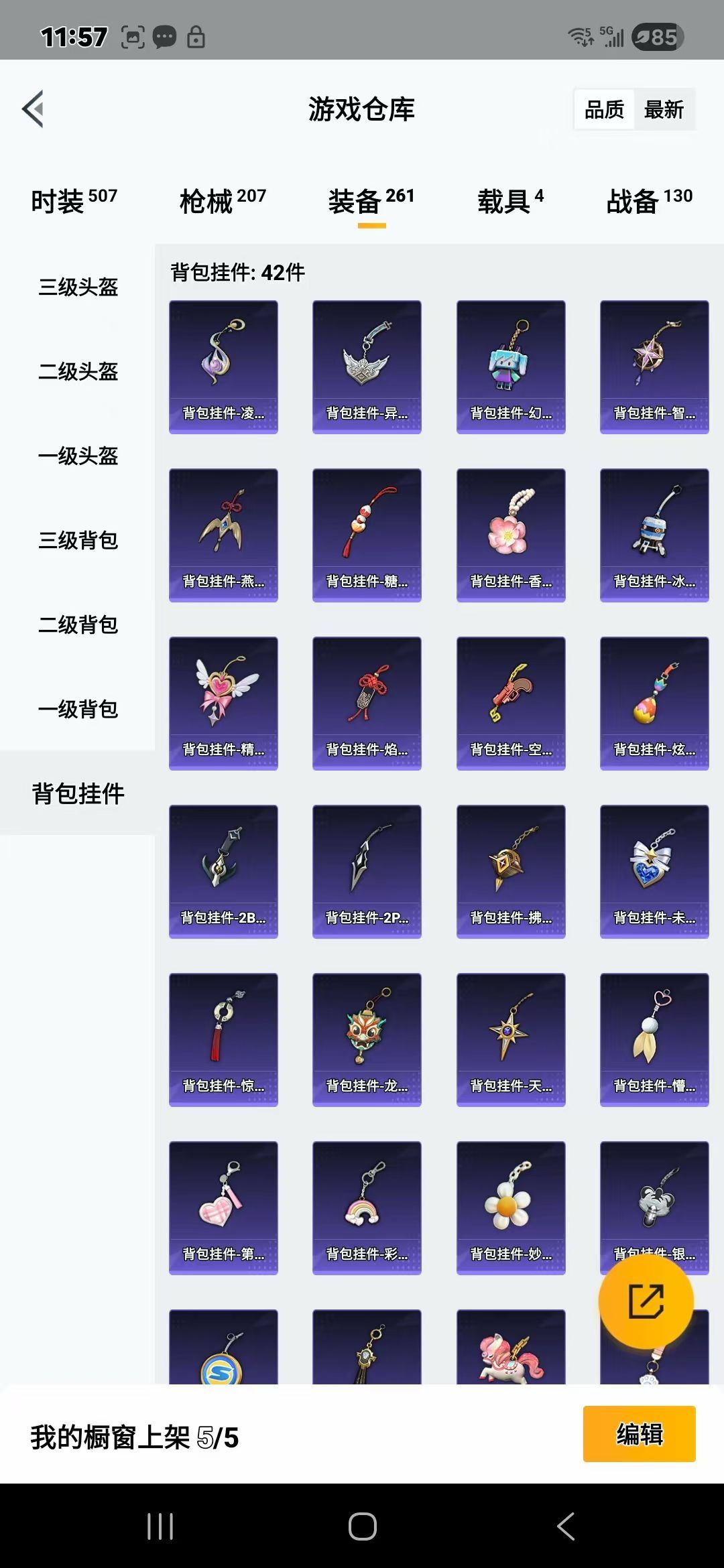Switch to the 载具 tab

click(510, 200)
